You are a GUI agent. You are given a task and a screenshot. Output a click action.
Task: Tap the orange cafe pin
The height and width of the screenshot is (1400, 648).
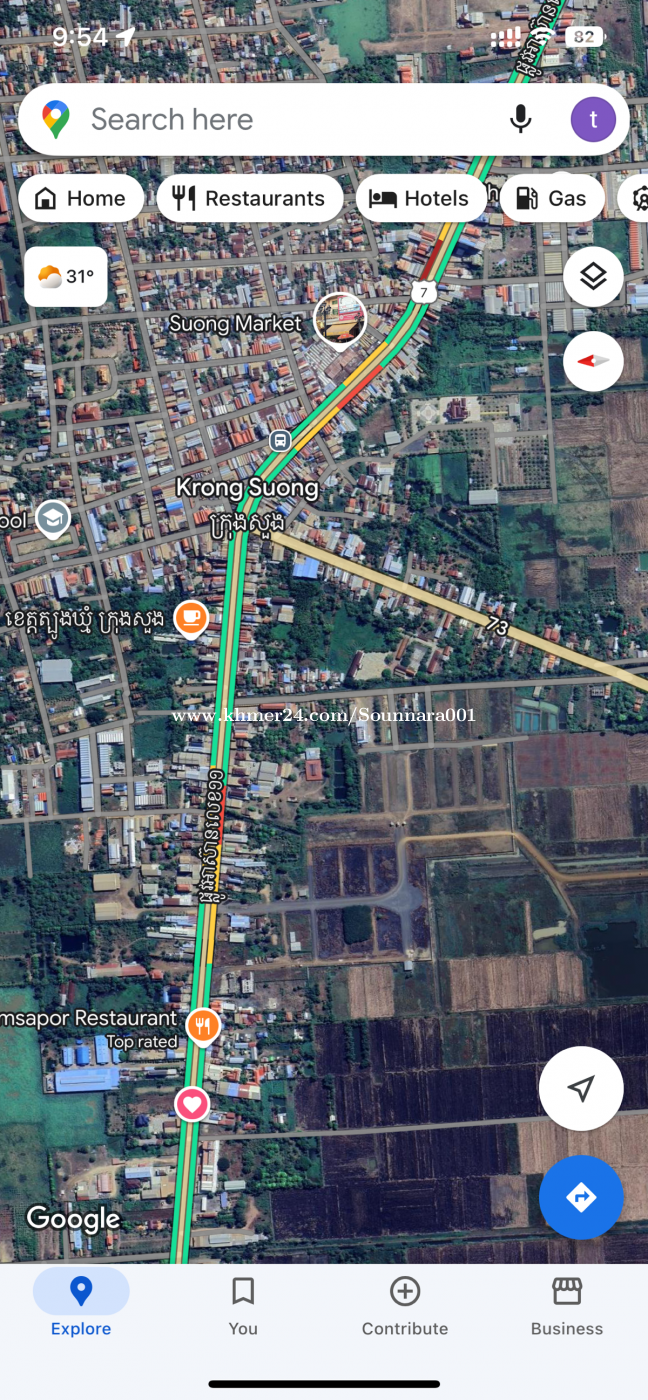(191, 618)
